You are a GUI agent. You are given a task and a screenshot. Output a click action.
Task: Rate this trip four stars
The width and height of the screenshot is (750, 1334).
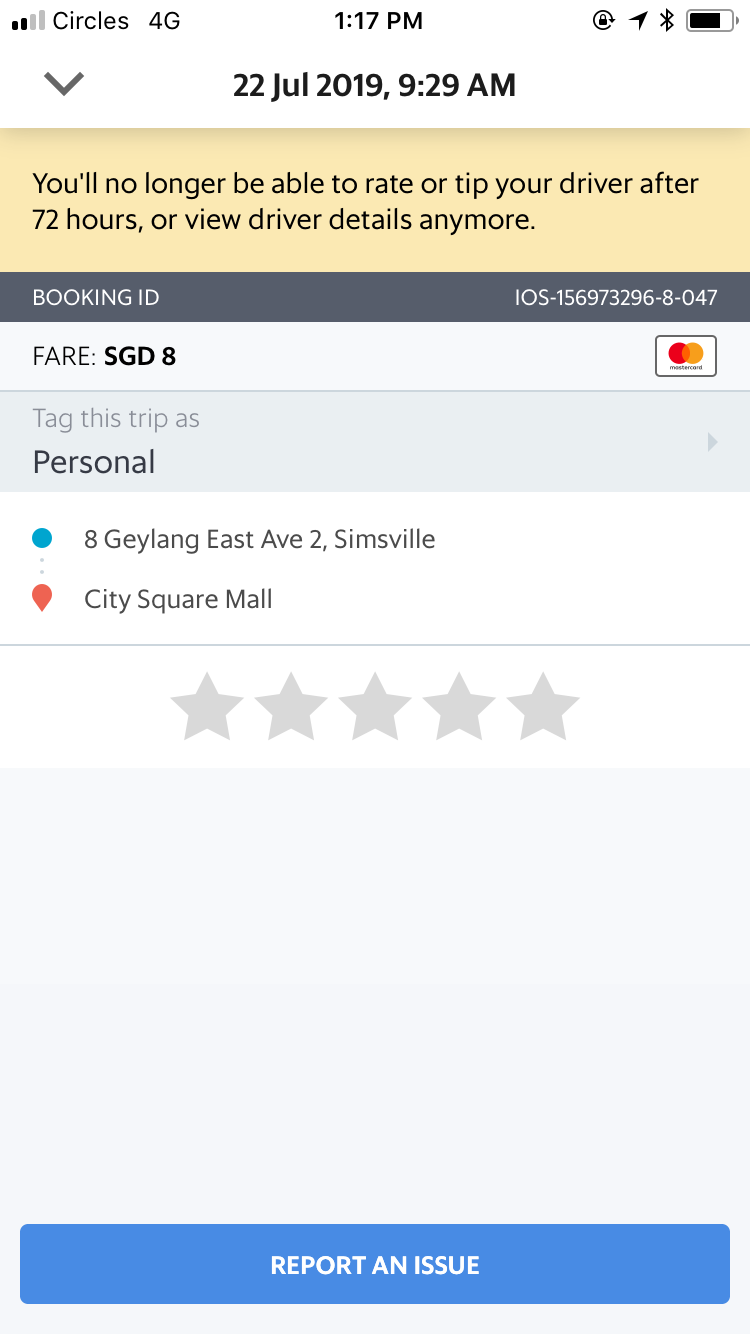pos(459,707)
